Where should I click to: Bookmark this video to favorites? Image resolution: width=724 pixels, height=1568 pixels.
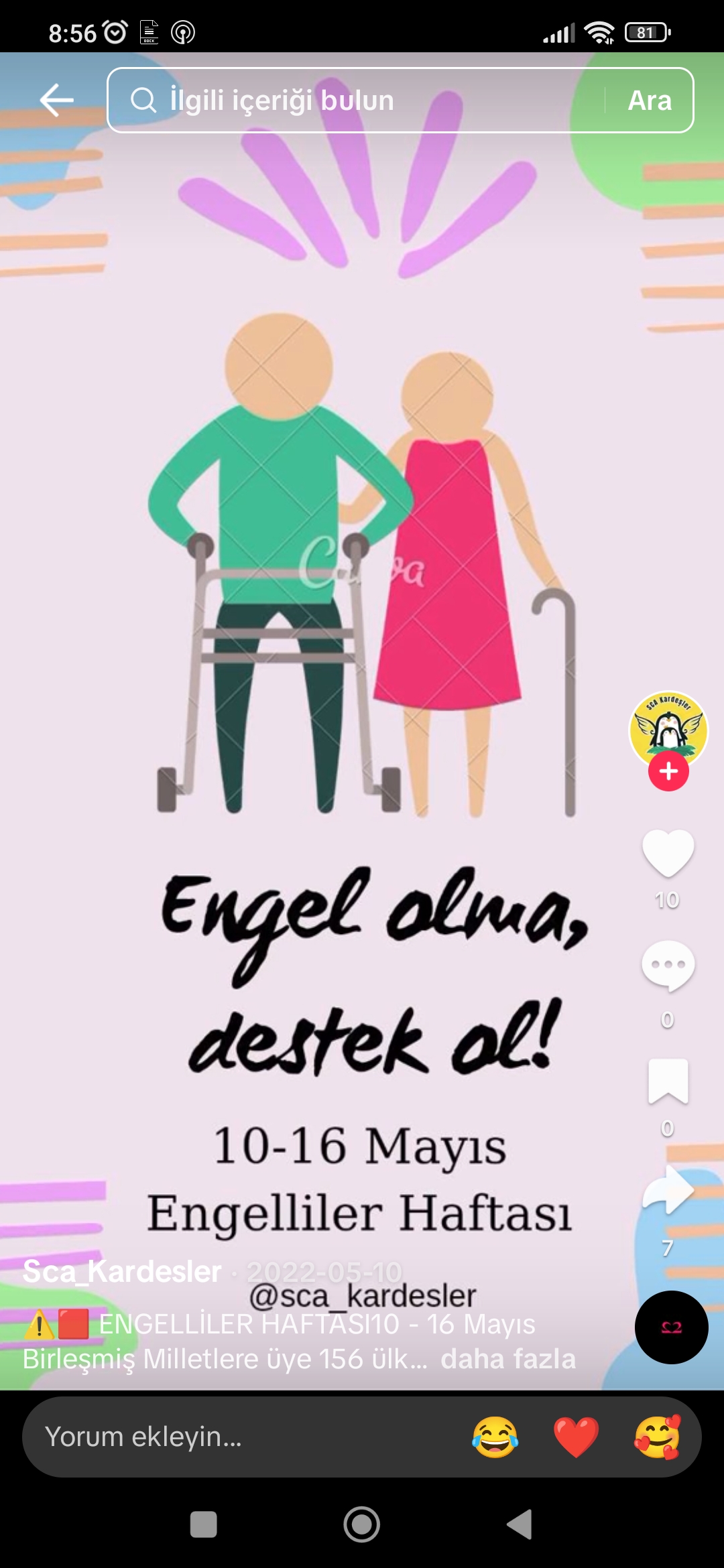pos(668,1081)
